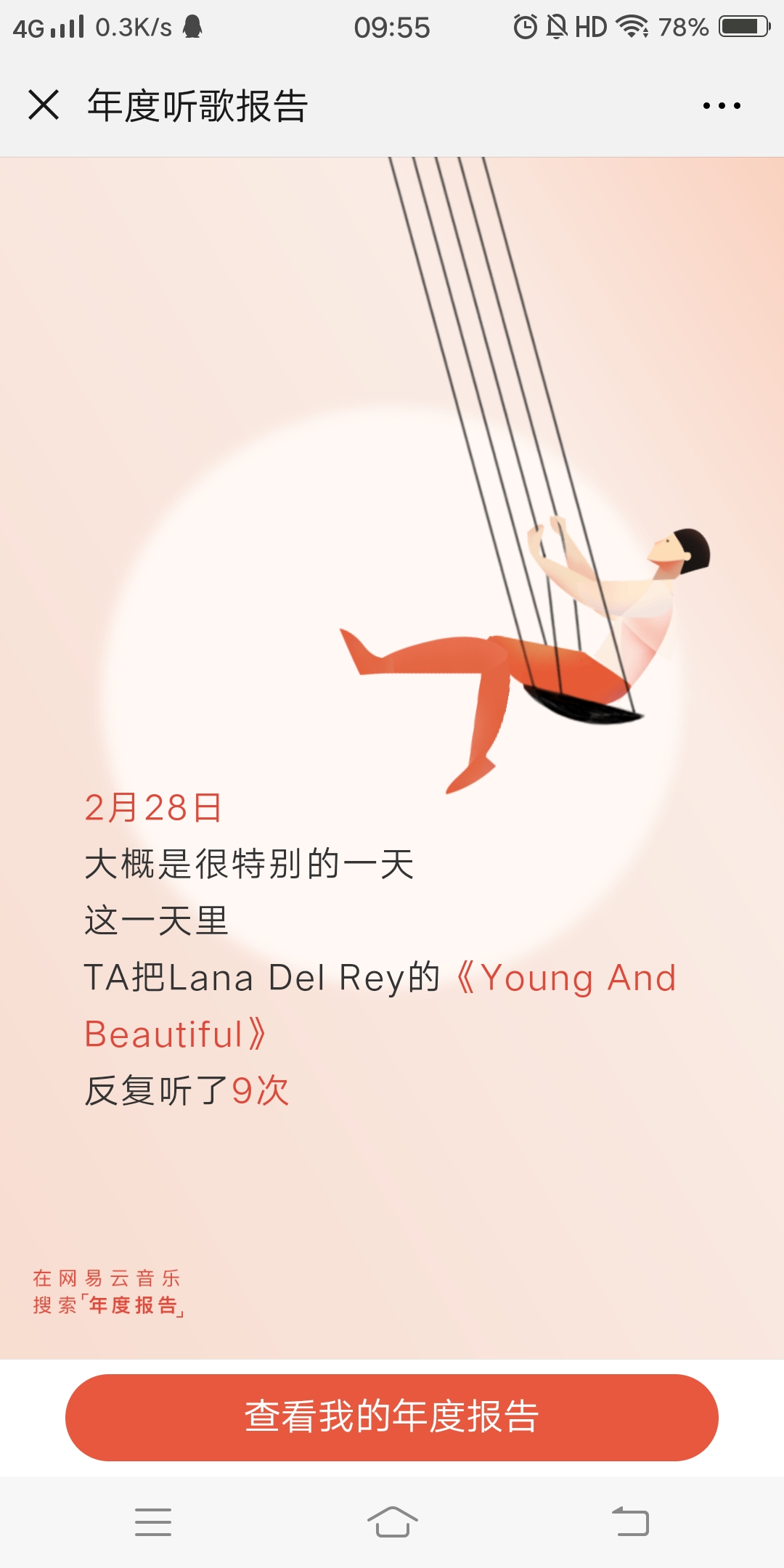The image size is (784, 1568).
Task: Close the 年度听歌报告 page
Action: tap(44, 105)
